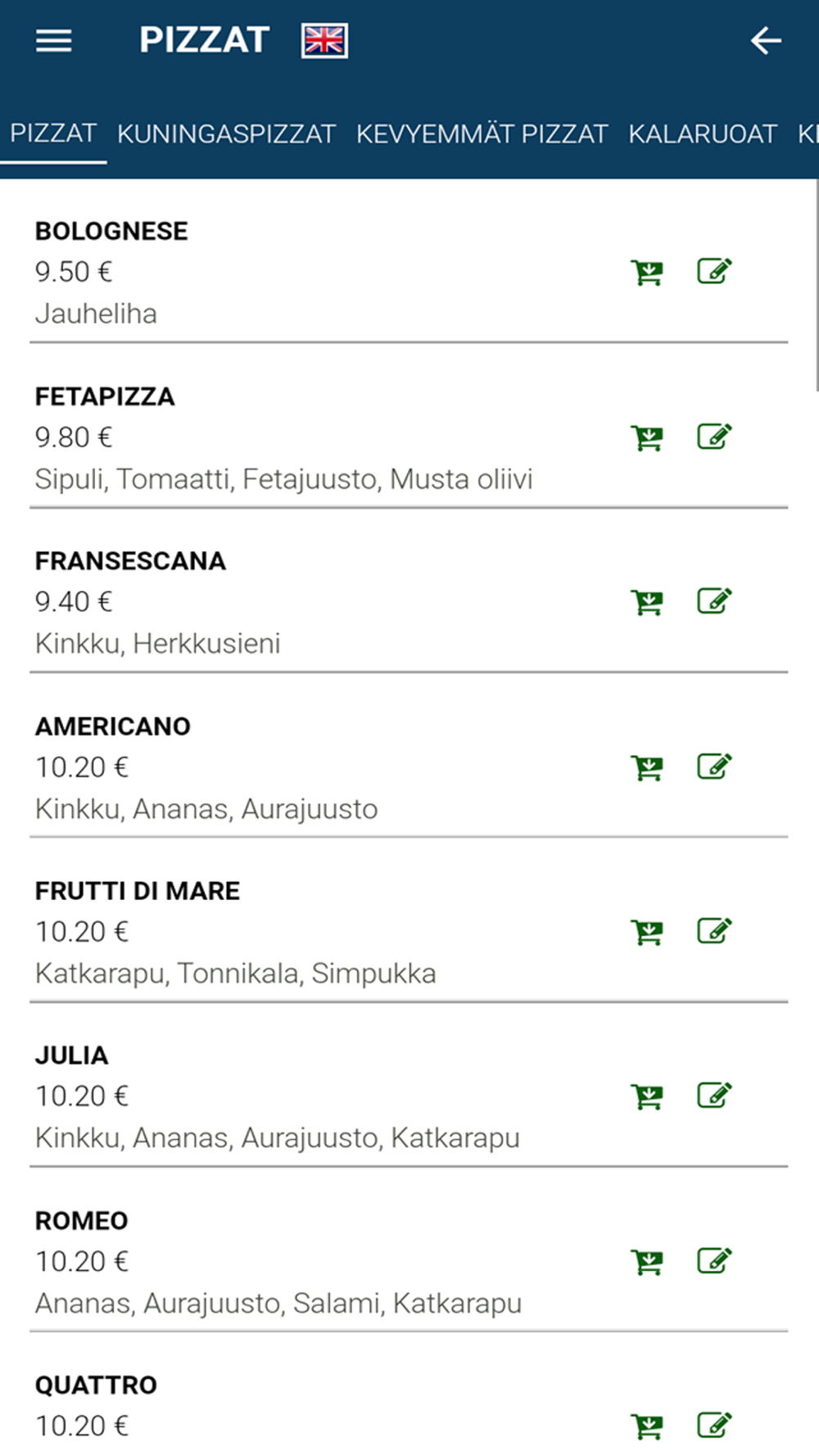
Task: Add Fransescana to the cart
Action: (x=647, y=602)
